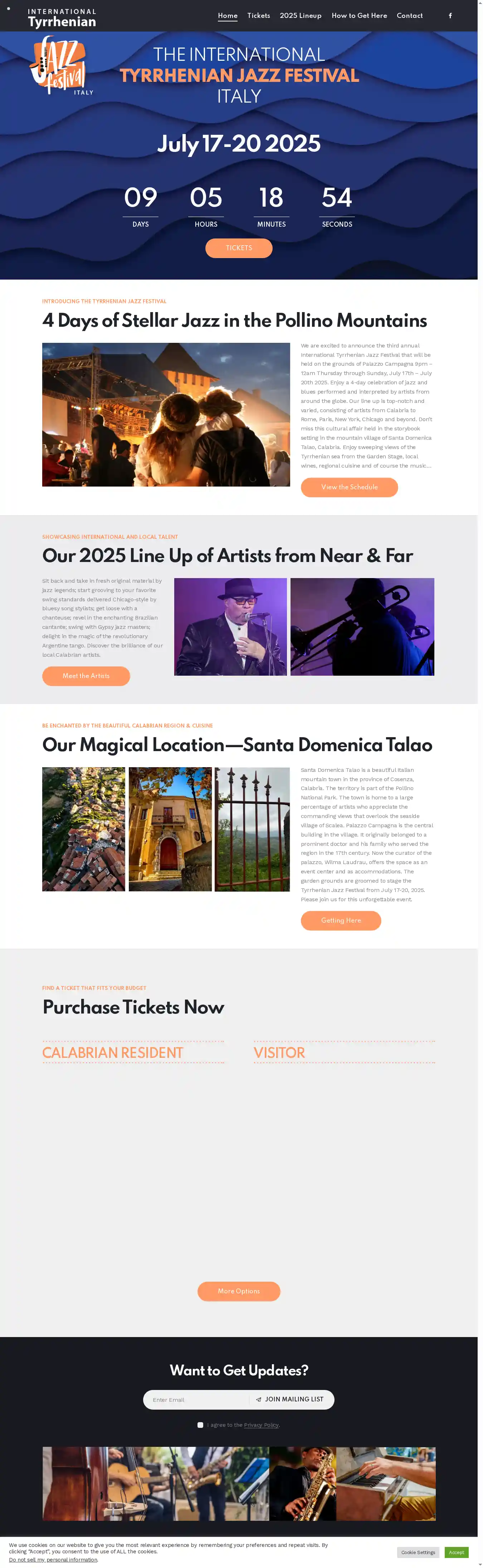Open the 2025 Lineup page

click(300, 16)
